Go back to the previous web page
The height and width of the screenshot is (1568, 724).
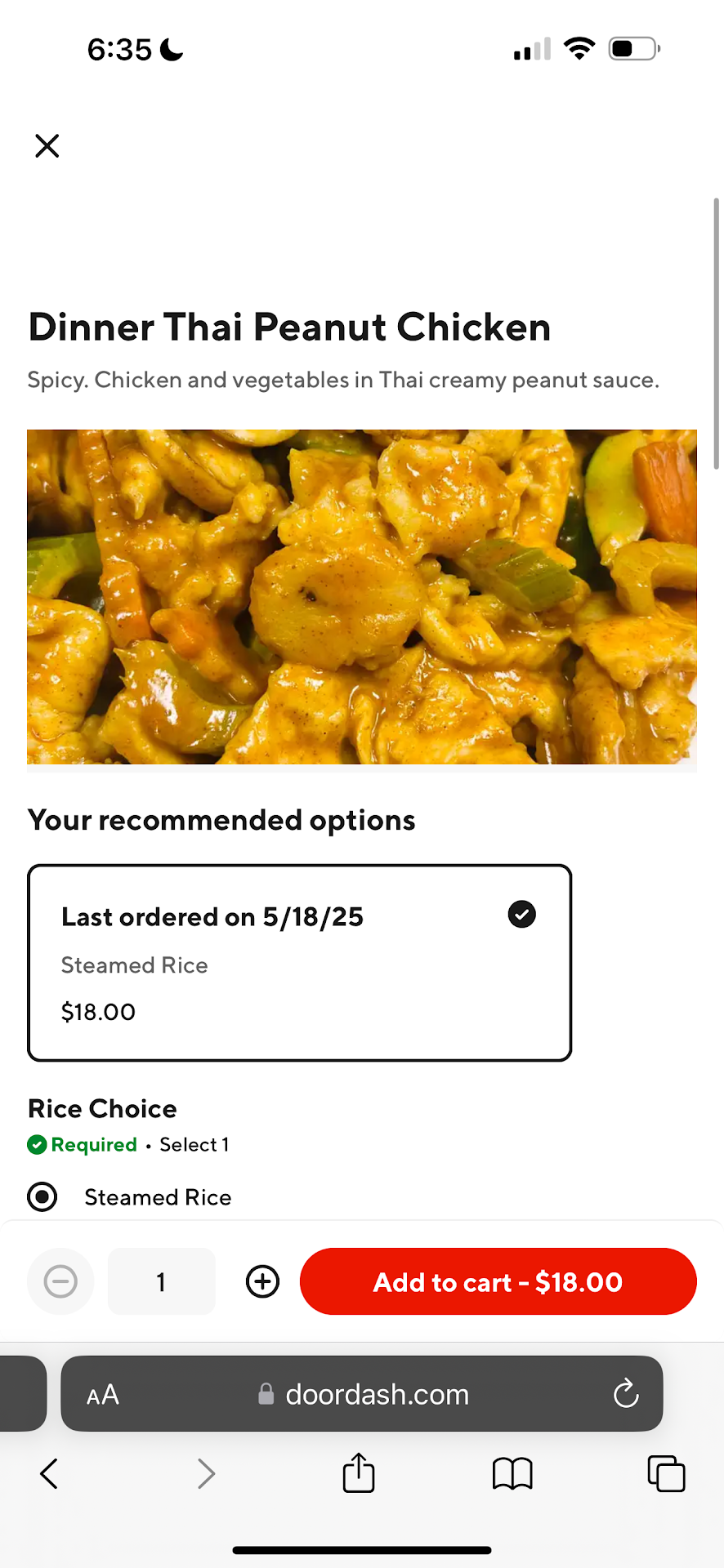coord(49,1474)
